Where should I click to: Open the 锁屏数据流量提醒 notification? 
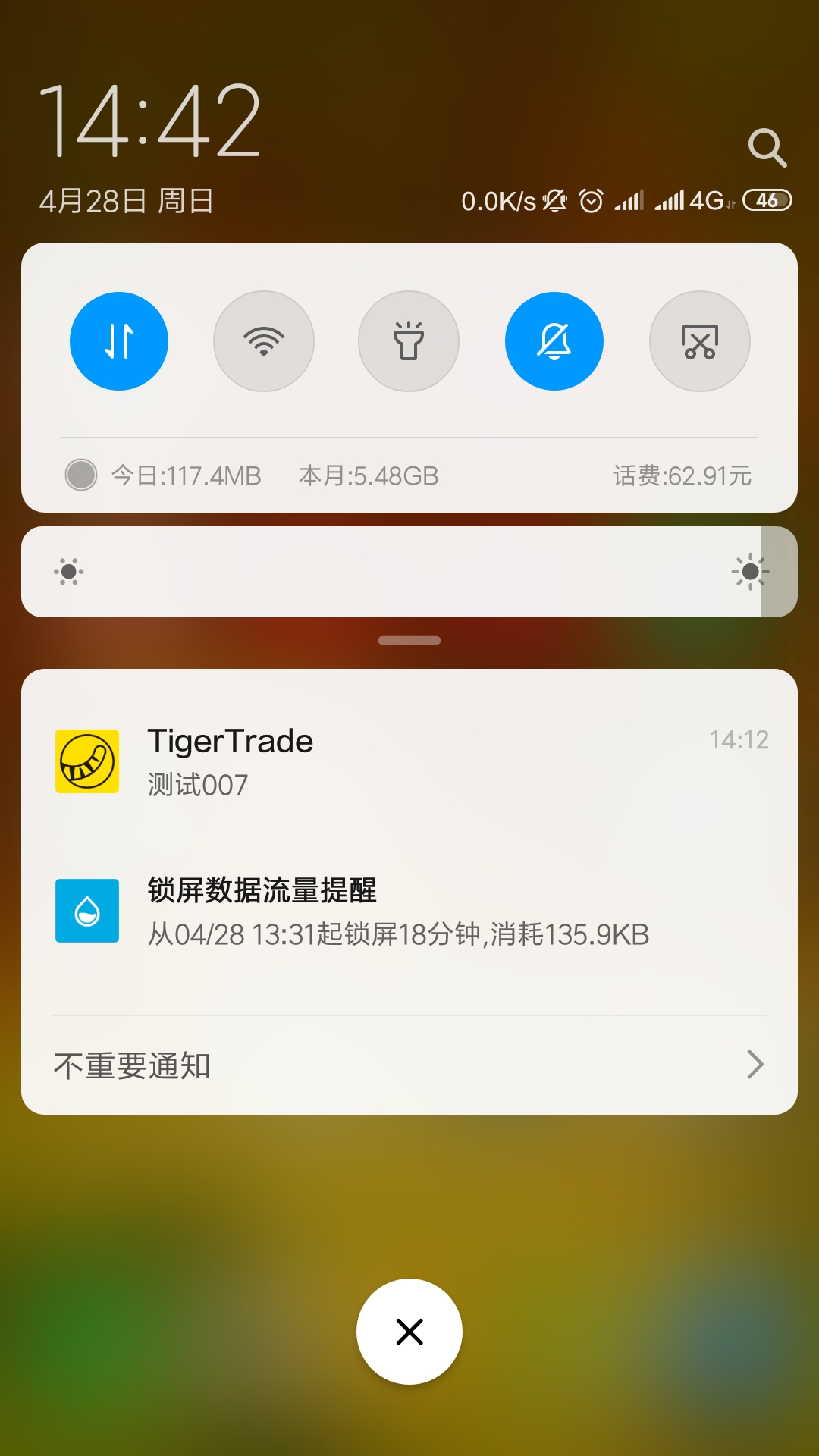409,911
